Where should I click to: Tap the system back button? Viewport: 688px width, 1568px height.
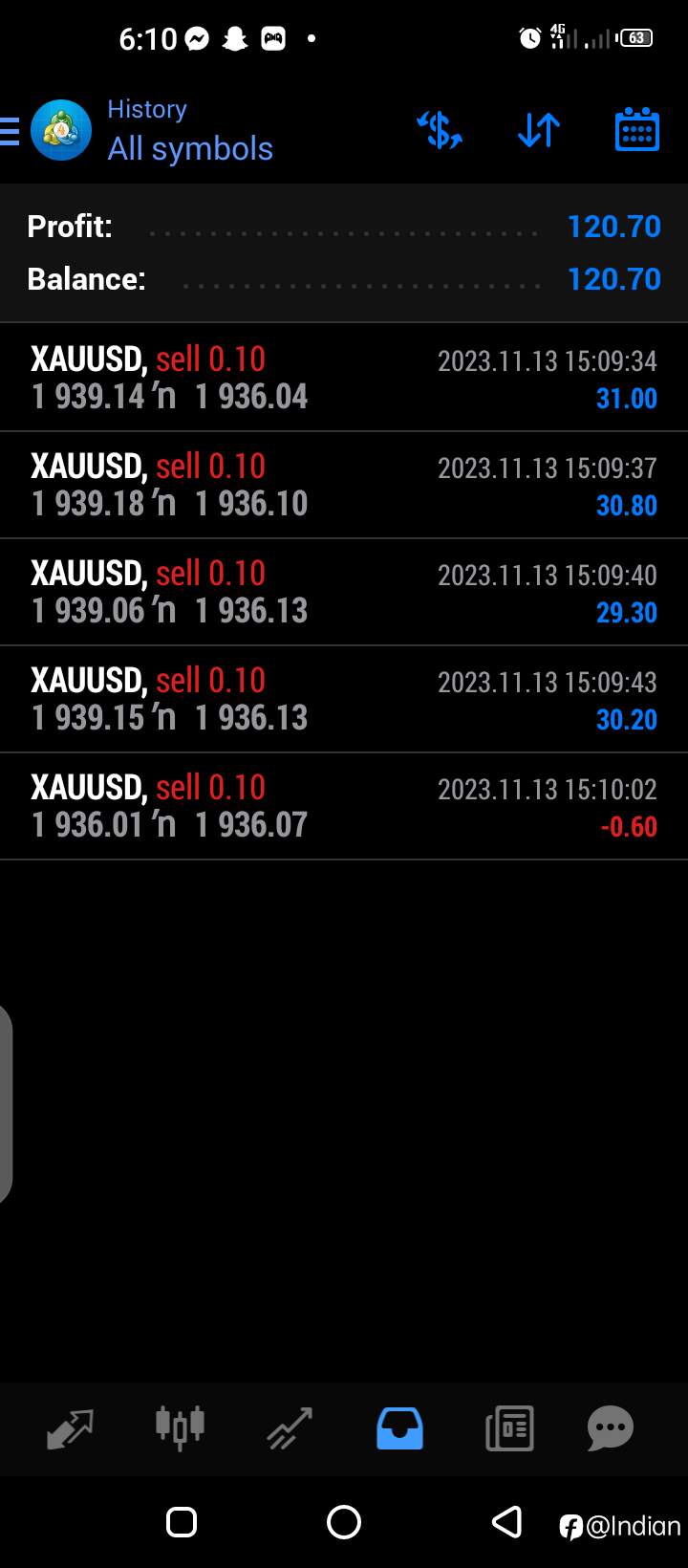click(x=506, y=1521)
